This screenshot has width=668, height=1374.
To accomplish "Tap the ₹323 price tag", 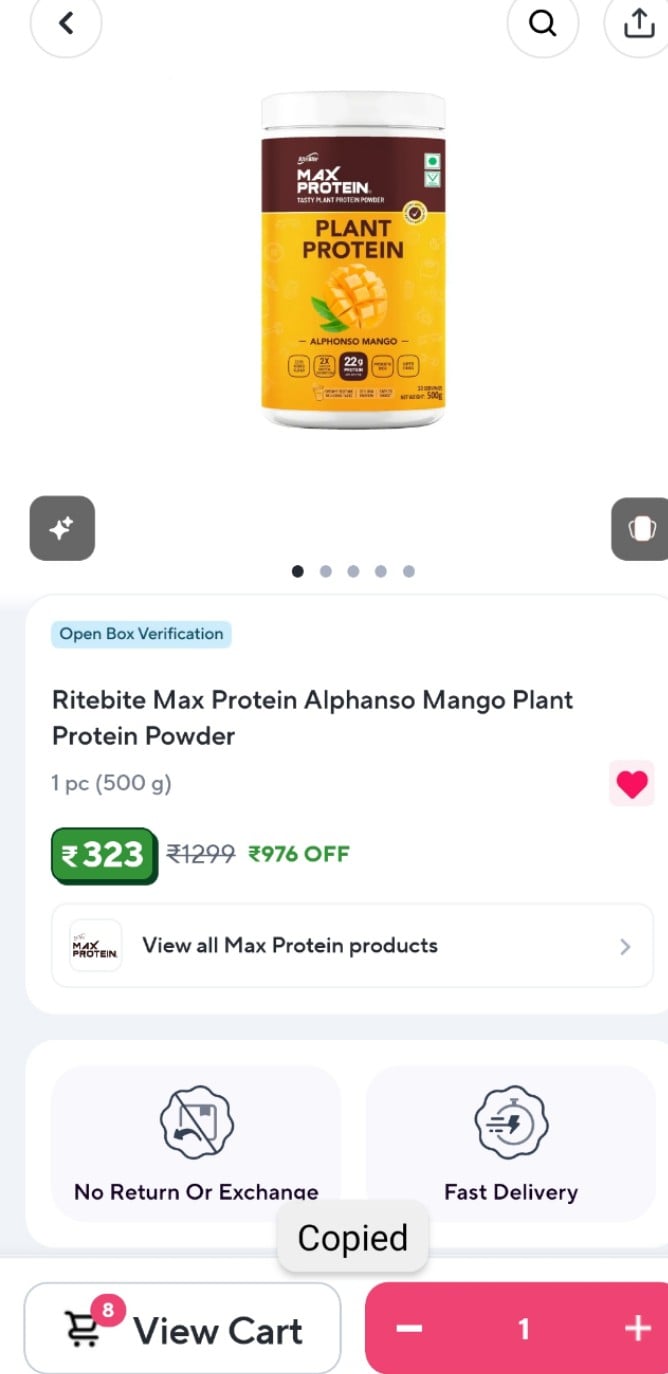I will (104, 855).
